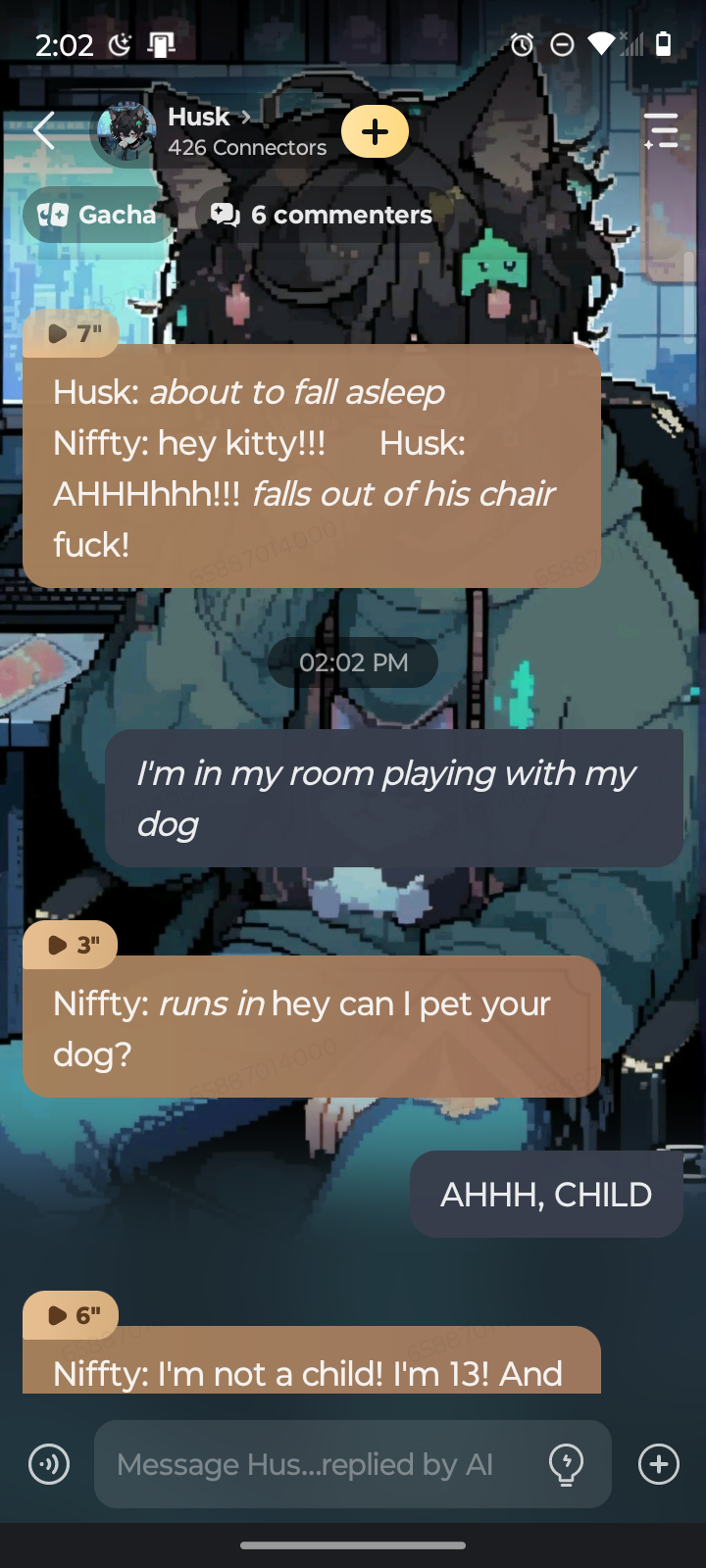Open the attachment plus menu
This screenshot has width=706, height=1568.
(658, 1464)
